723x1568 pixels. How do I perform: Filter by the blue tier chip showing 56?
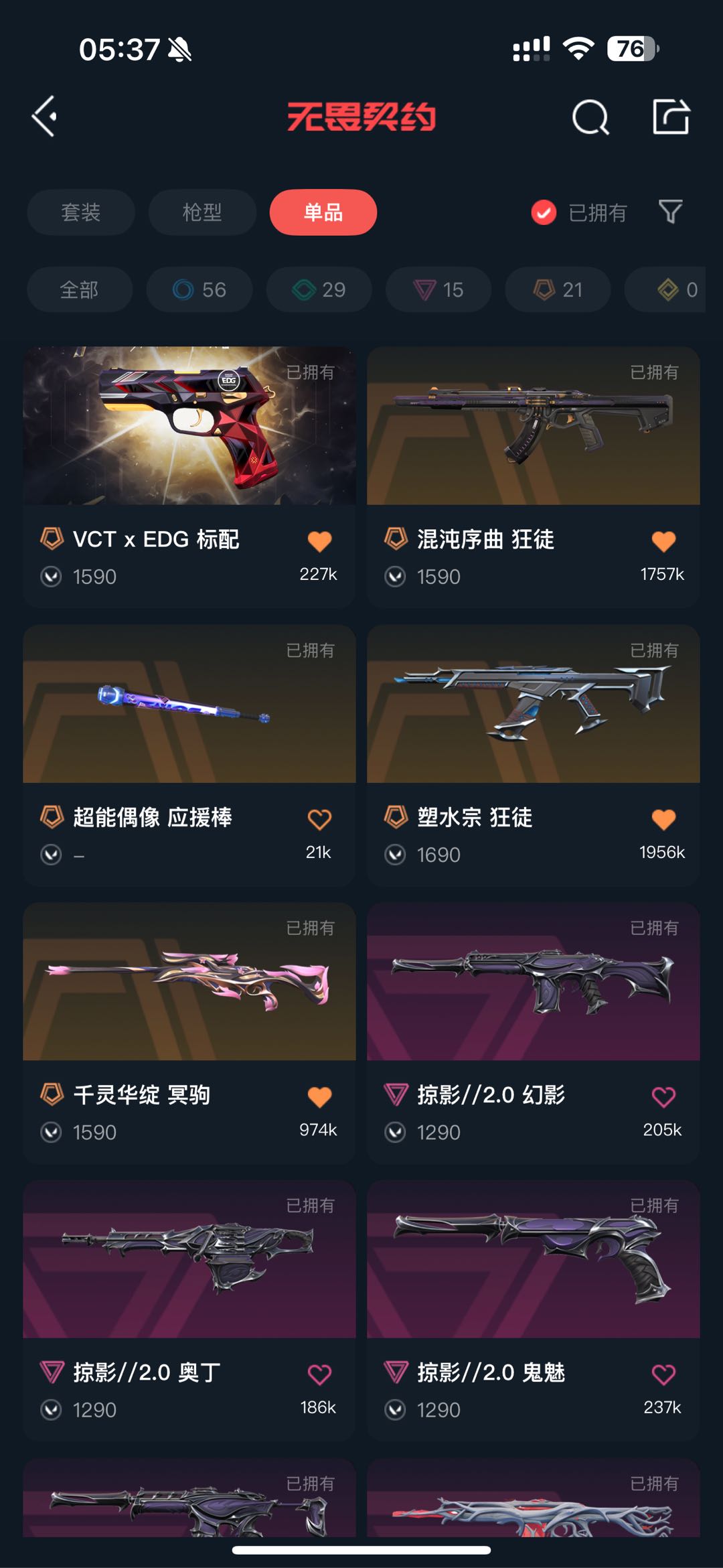click(199, 289)
